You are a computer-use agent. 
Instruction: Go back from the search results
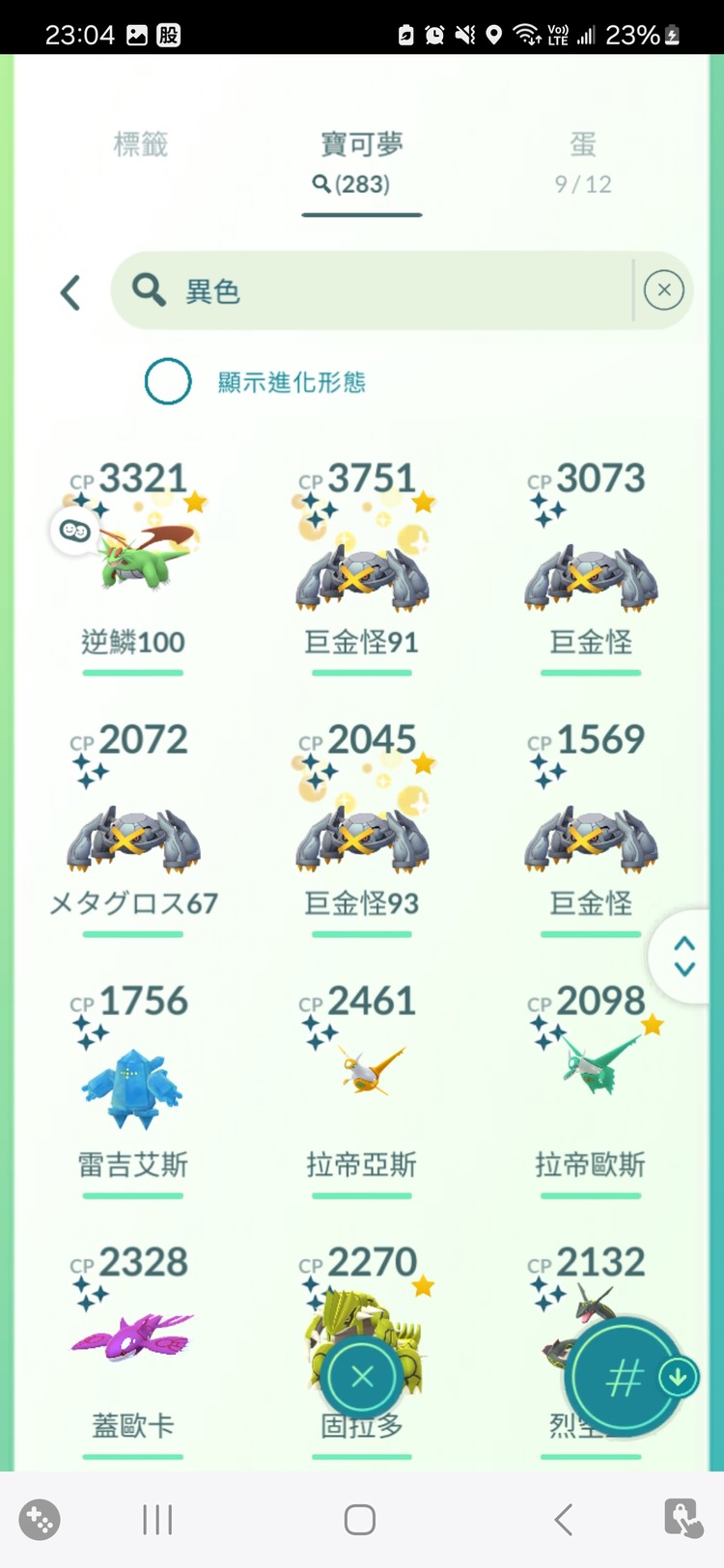(70, 292)
